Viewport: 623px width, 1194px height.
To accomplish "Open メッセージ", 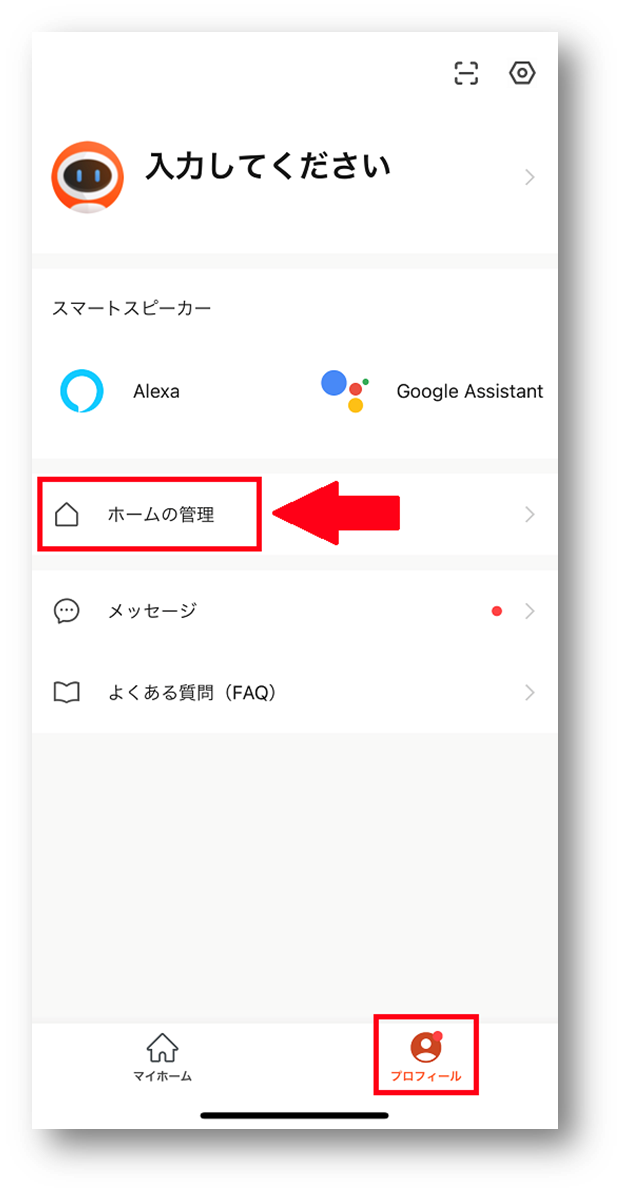I will [295, 611].
